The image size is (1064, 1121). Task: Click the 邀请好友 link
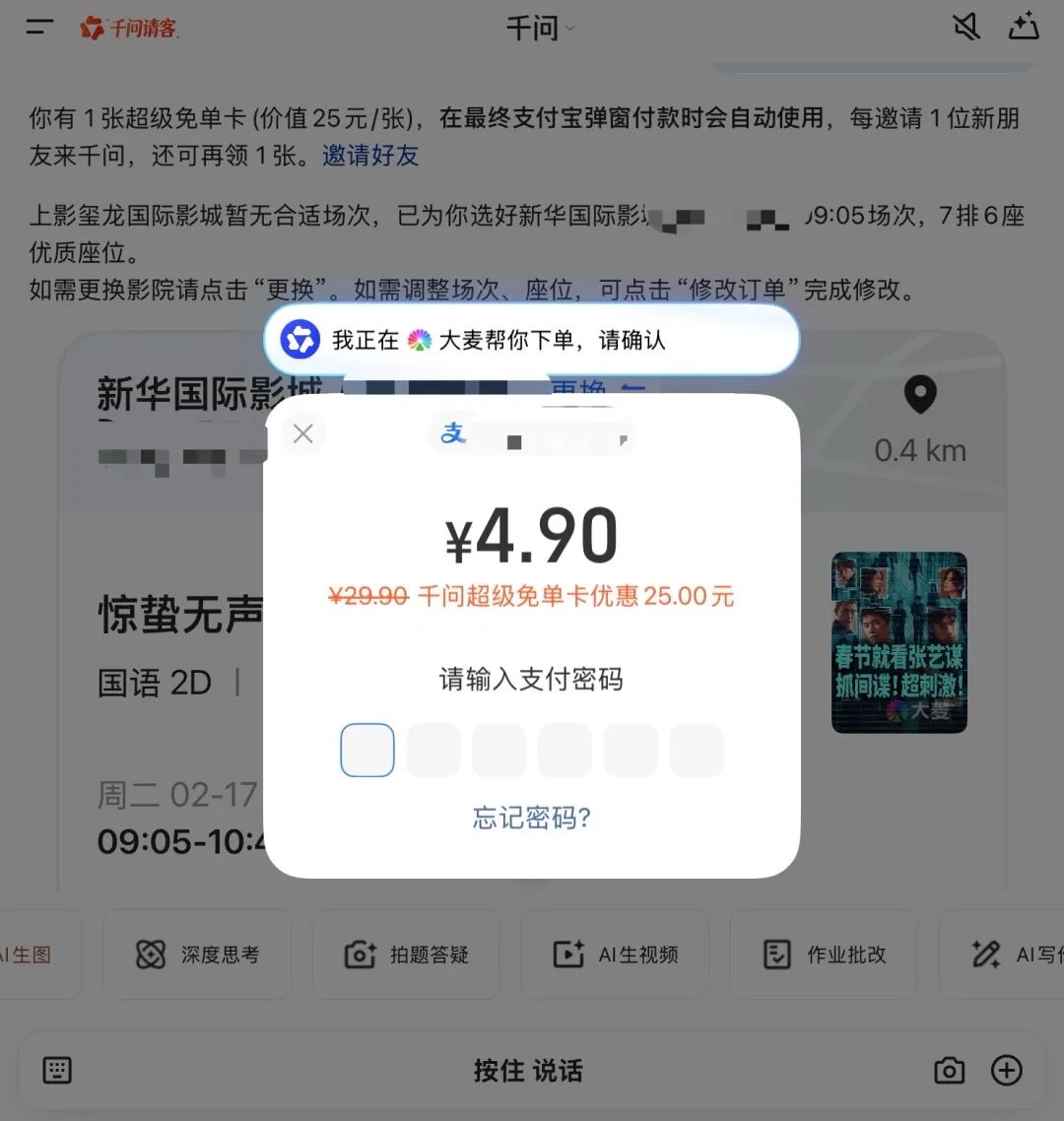click(370, 156)
